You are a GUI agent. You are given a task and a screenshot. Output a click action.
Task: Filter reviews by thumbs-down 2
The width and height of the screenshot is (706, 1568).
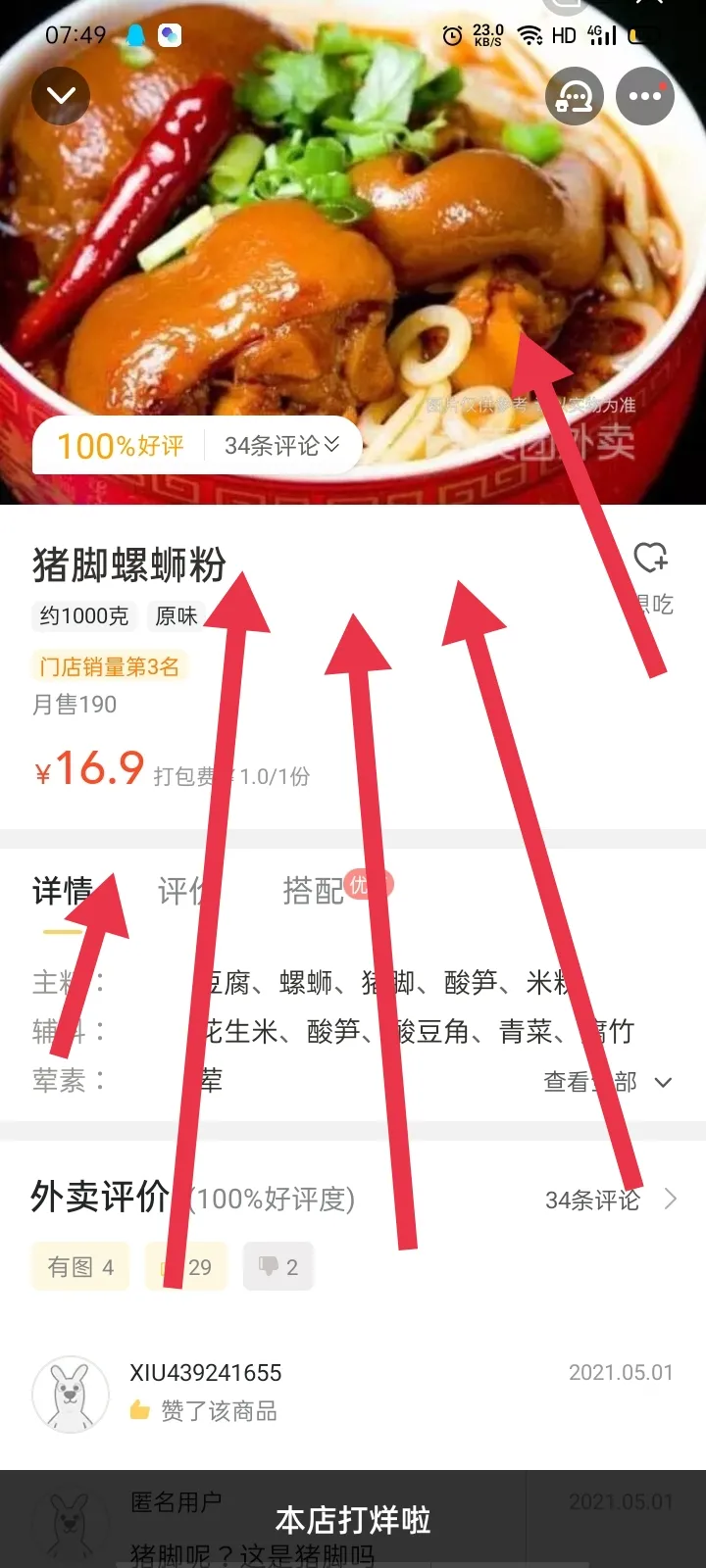(277, 1267)
